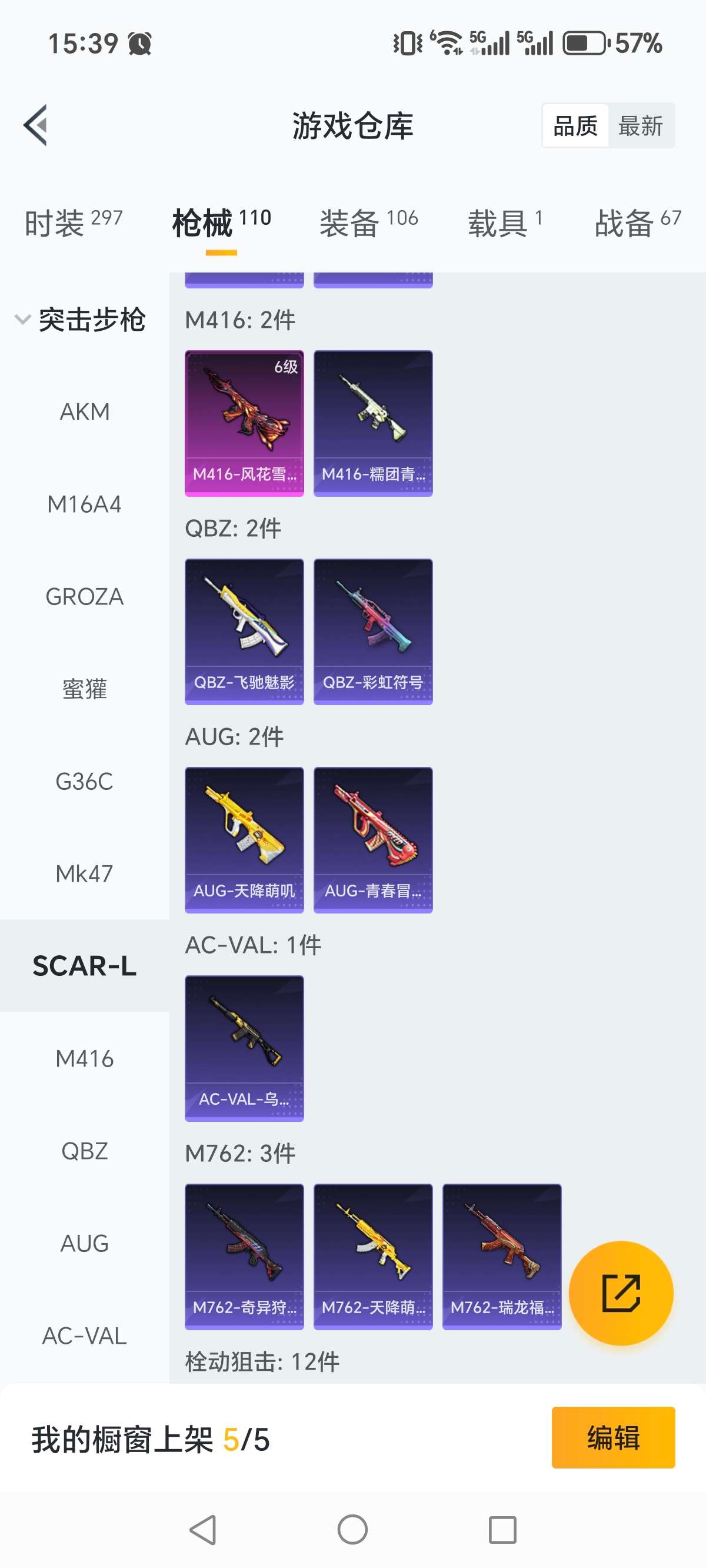Jump to Mk47 in the sidebar
This screenshot has height=1568, width=706.
click(85, 873)
